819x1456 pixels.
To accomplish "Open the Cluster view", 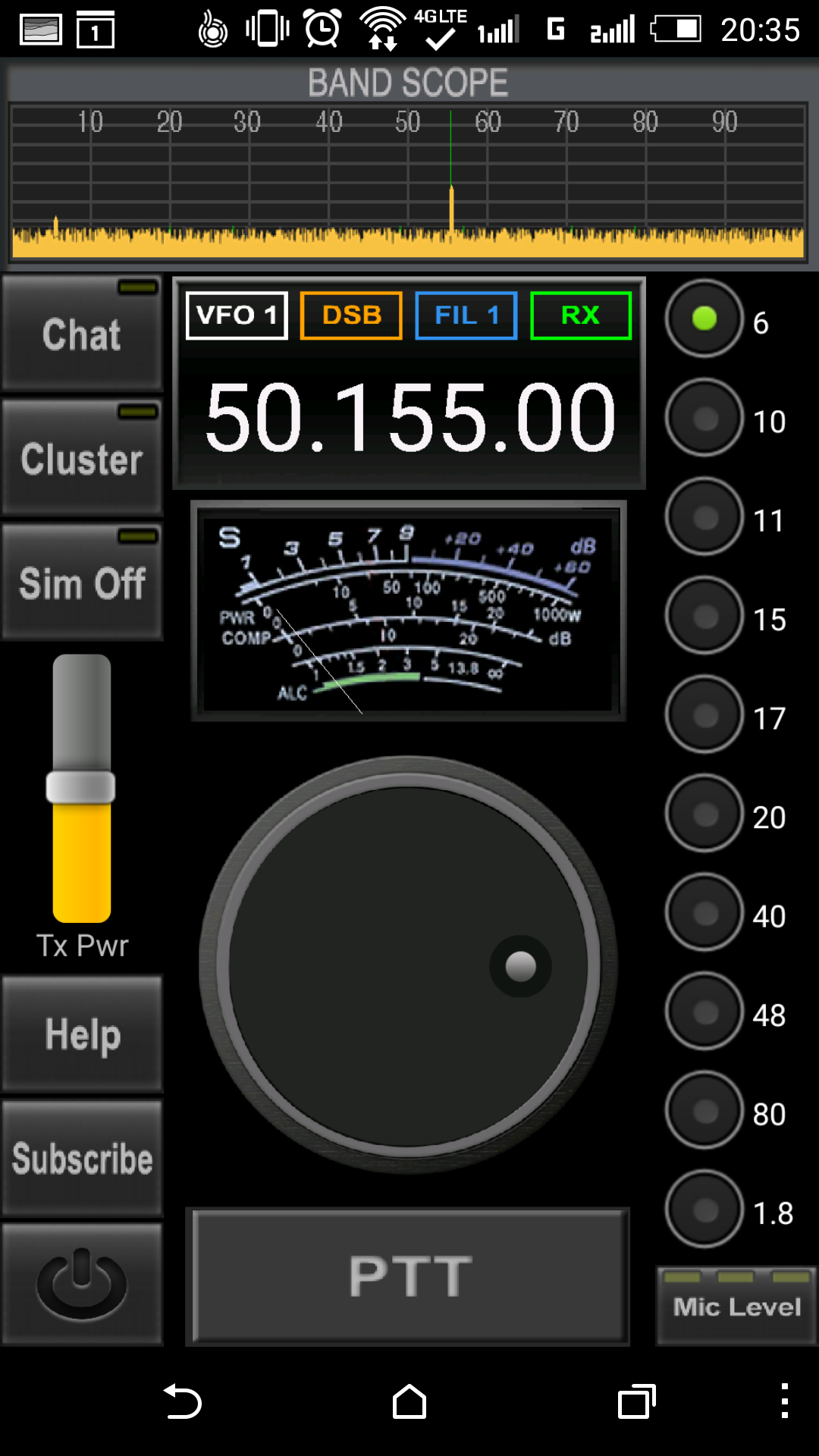I will click(x=82, y=459).
